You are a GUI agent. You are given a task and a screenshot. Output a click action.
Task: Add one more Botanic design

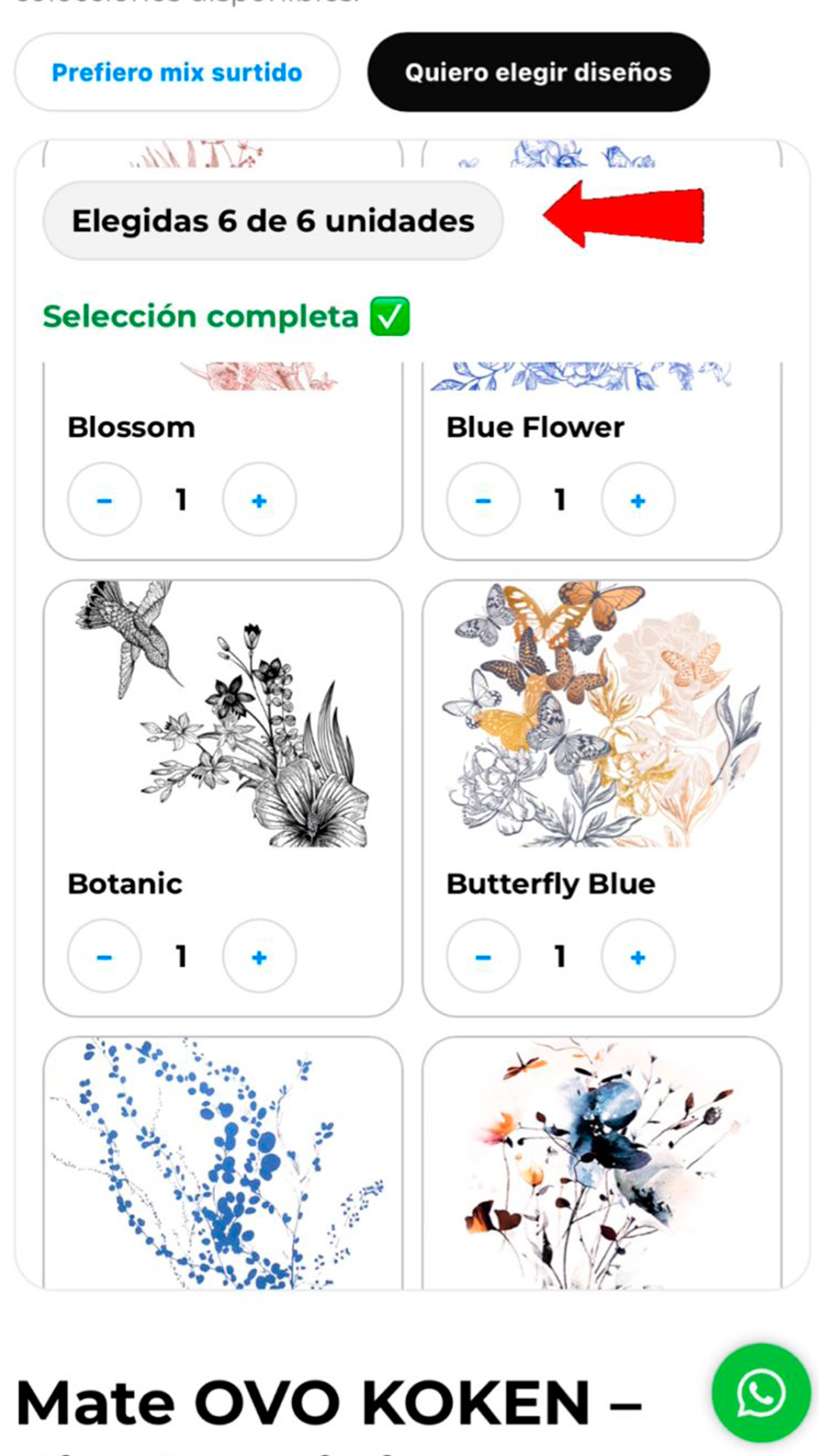pos(259,956)
